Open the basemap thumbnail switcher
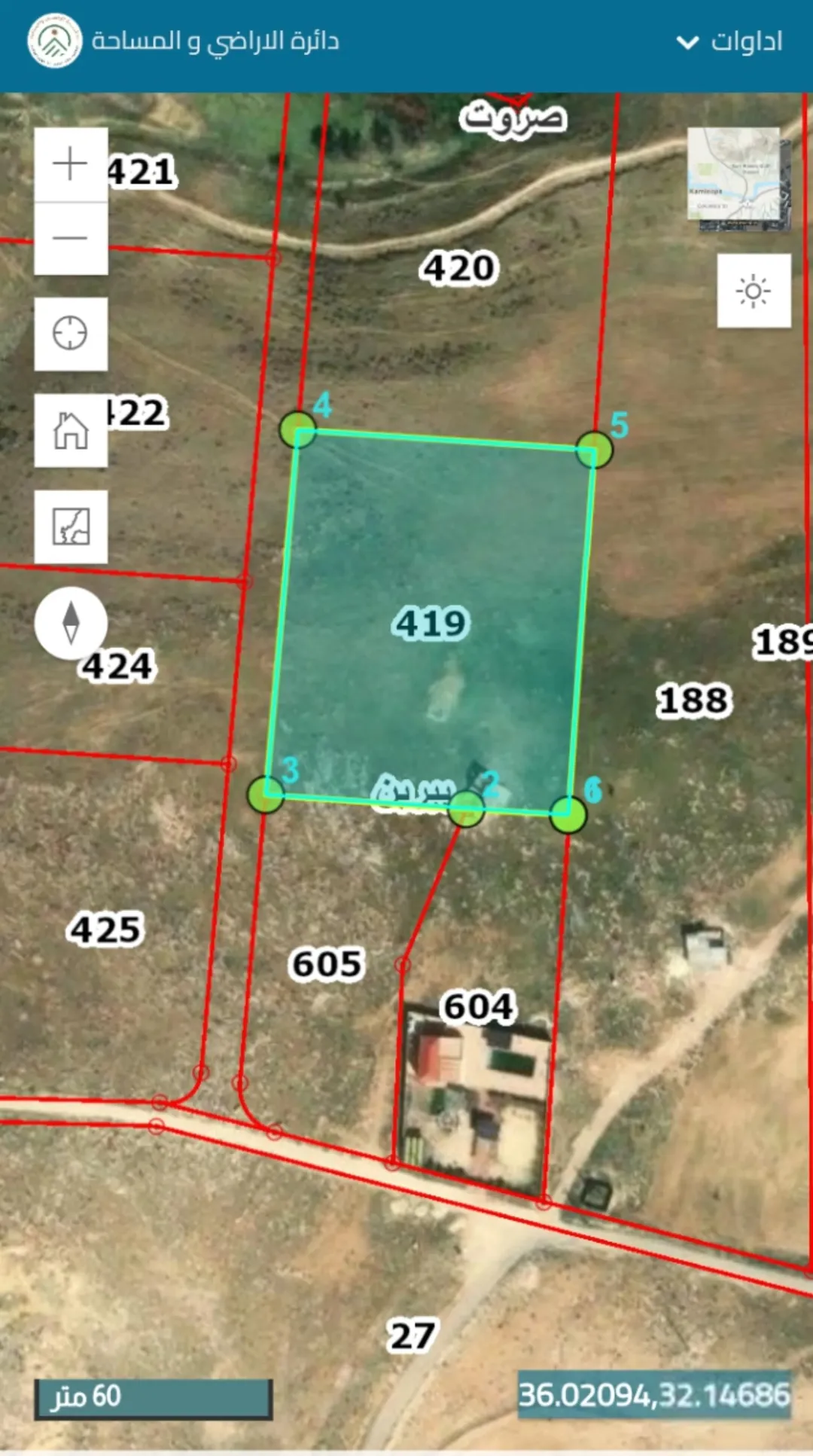813x1456 pixels. tap(738, 179)
